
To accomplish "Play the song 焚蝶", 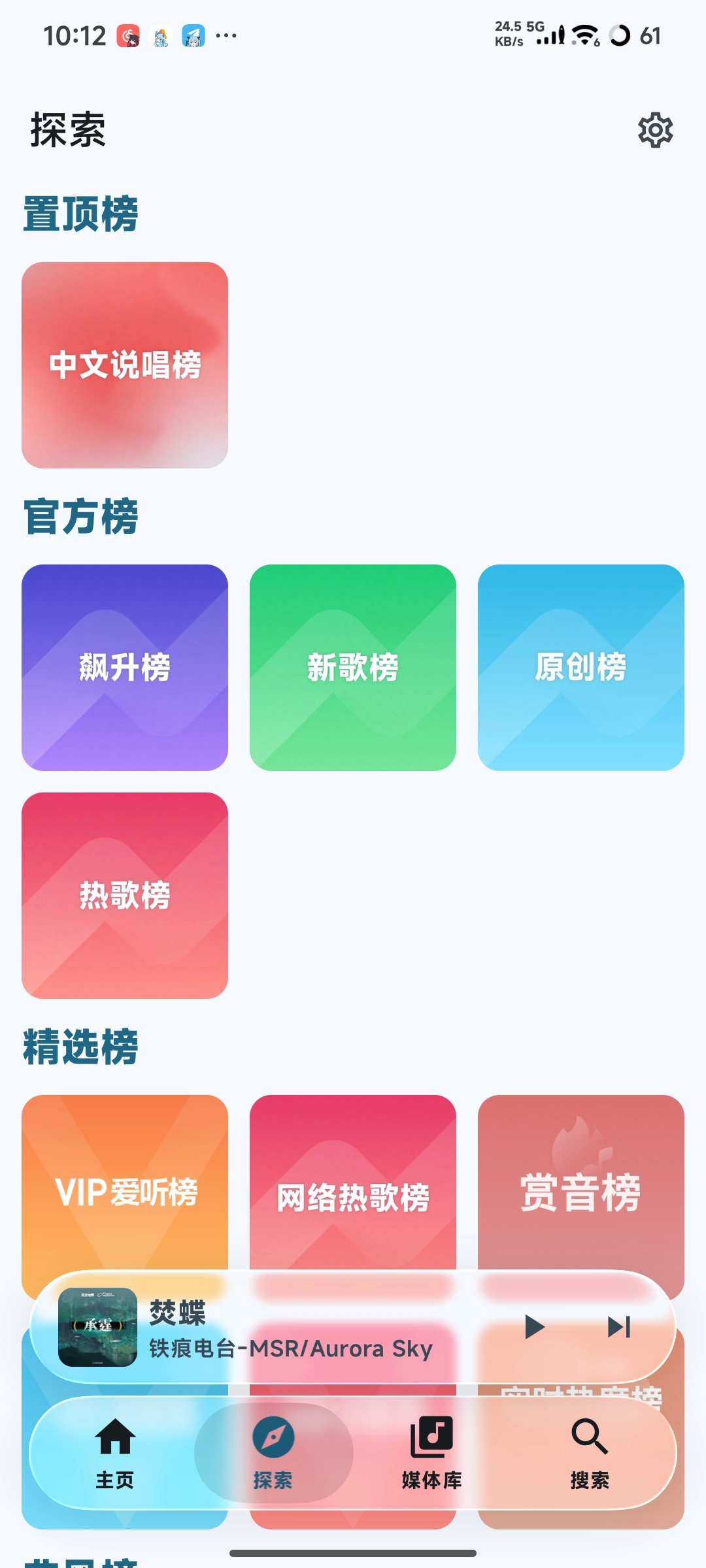I will [534, 1327].
